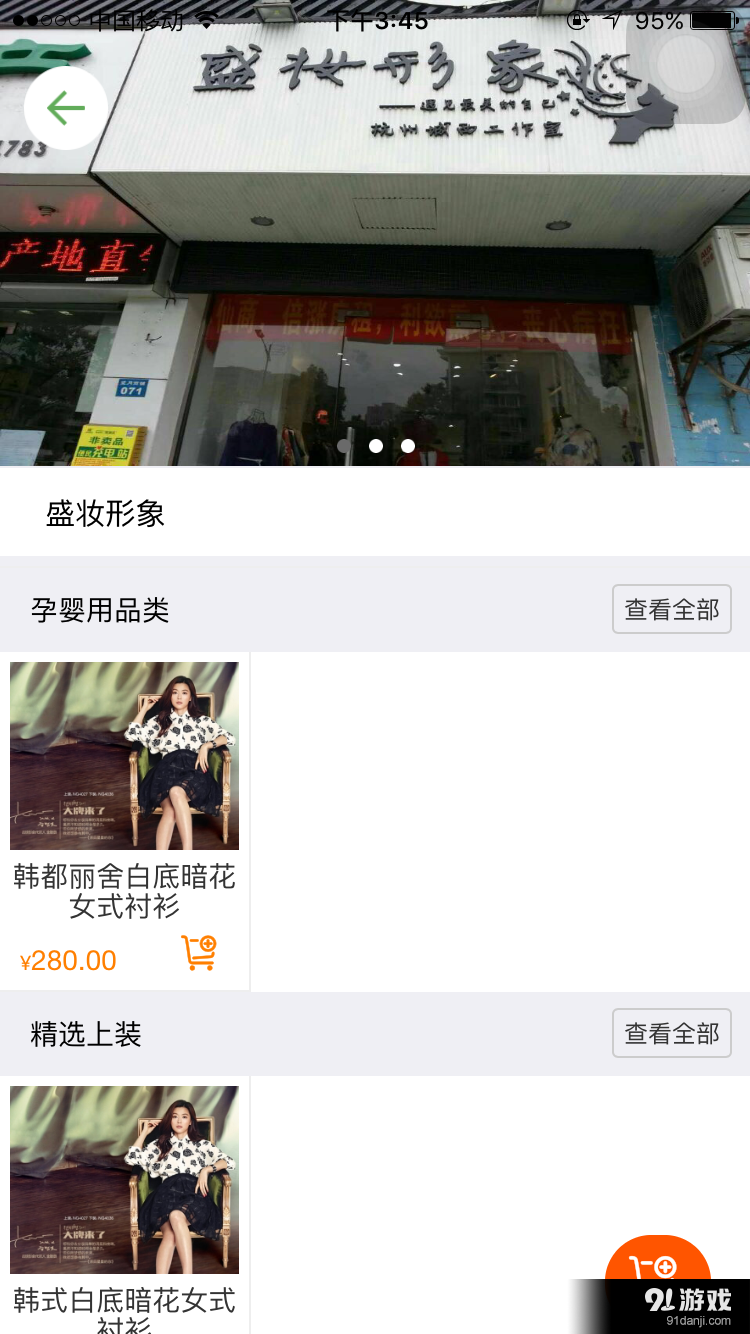
Task: Tap the product title 韩都丽舍白底暗花女式衬衫
Action: click(x=124, y=893)
